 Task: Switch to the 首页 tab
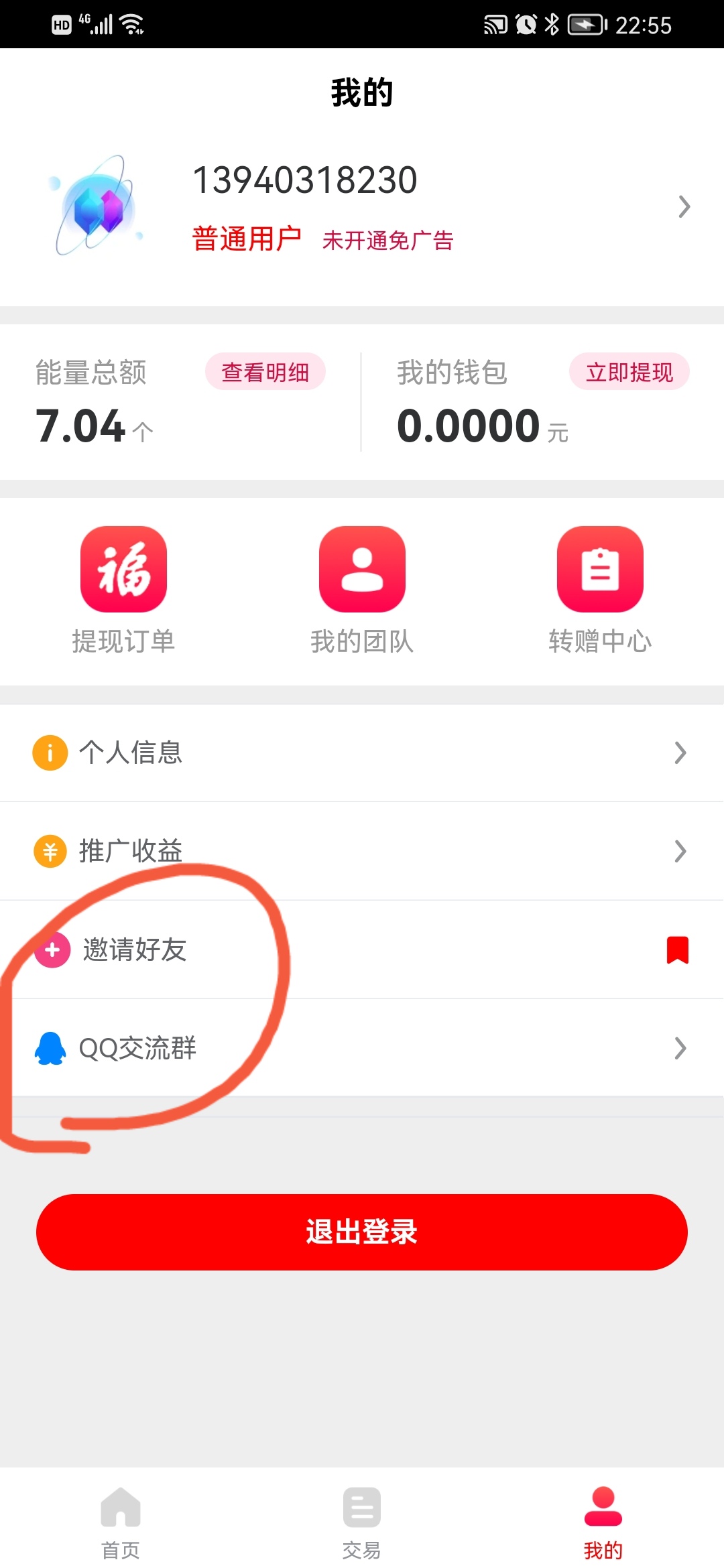pyautogui.click(x=119, y=1521)
